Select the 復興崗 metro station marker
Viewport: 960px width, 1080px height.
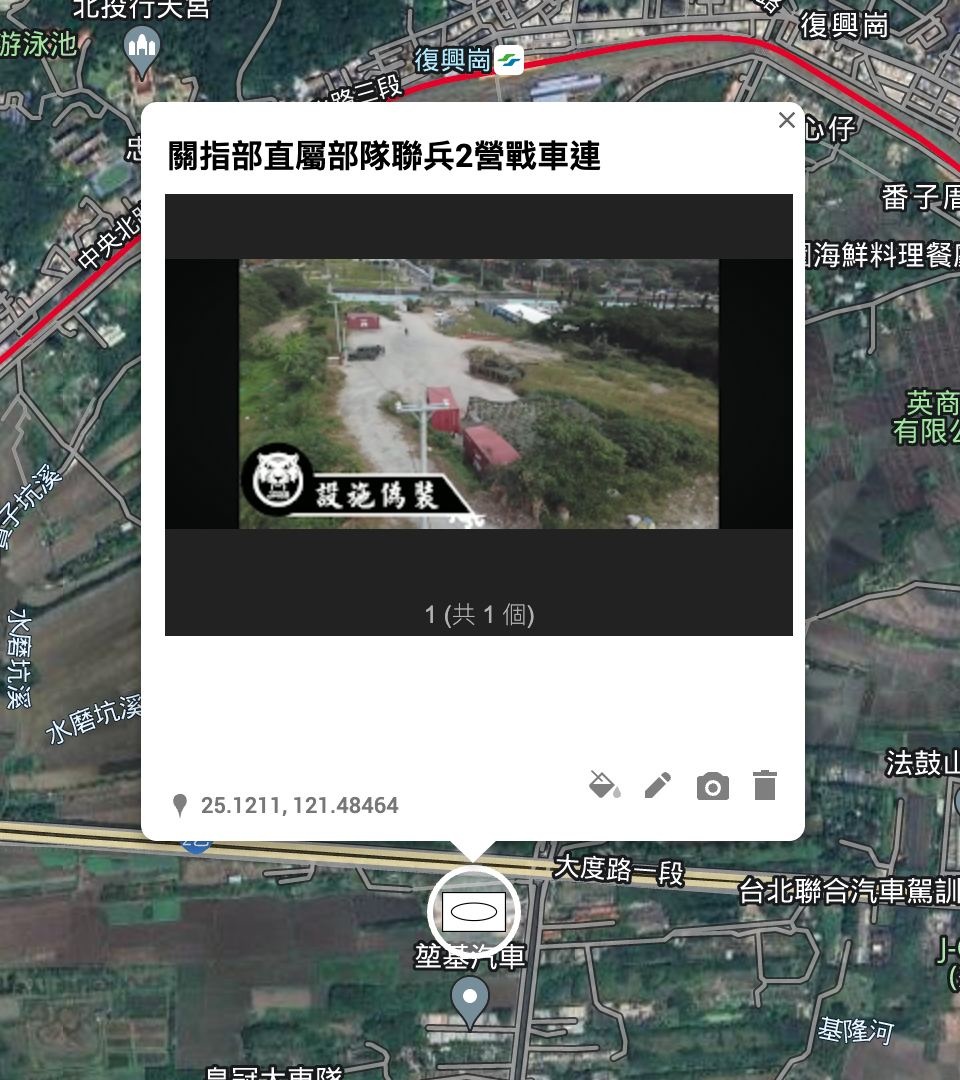click(508, 61)
